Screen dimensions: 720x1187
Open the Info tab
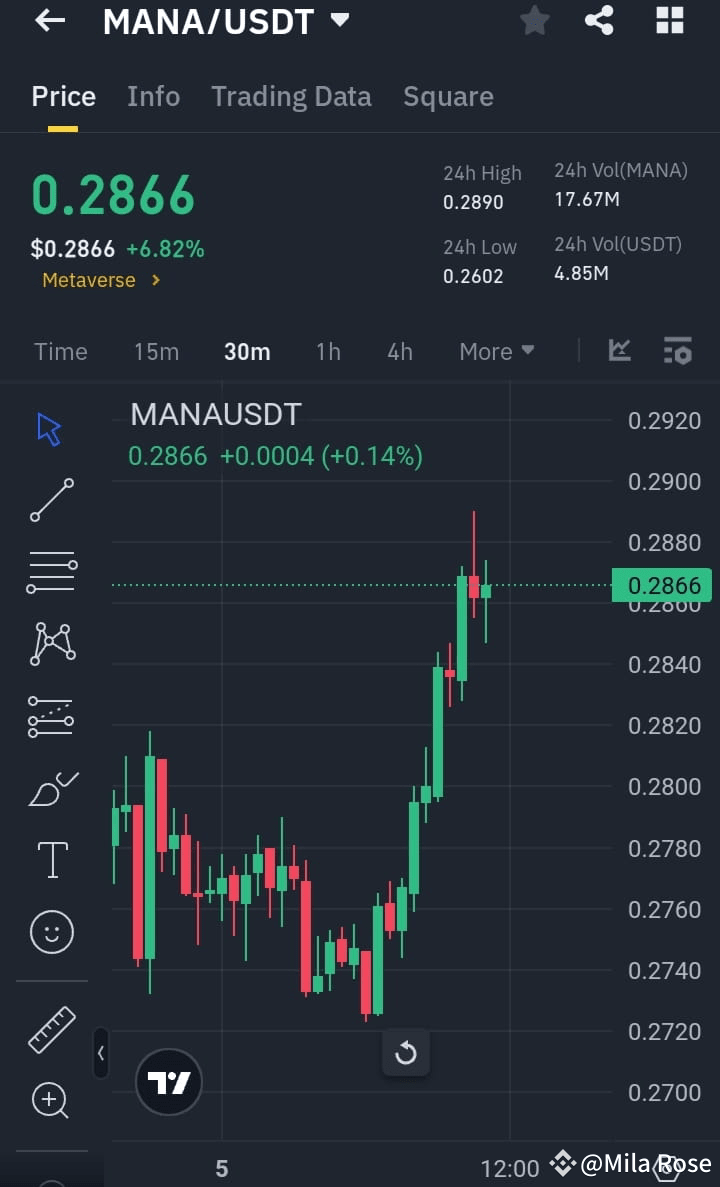(x=153, y=96)
